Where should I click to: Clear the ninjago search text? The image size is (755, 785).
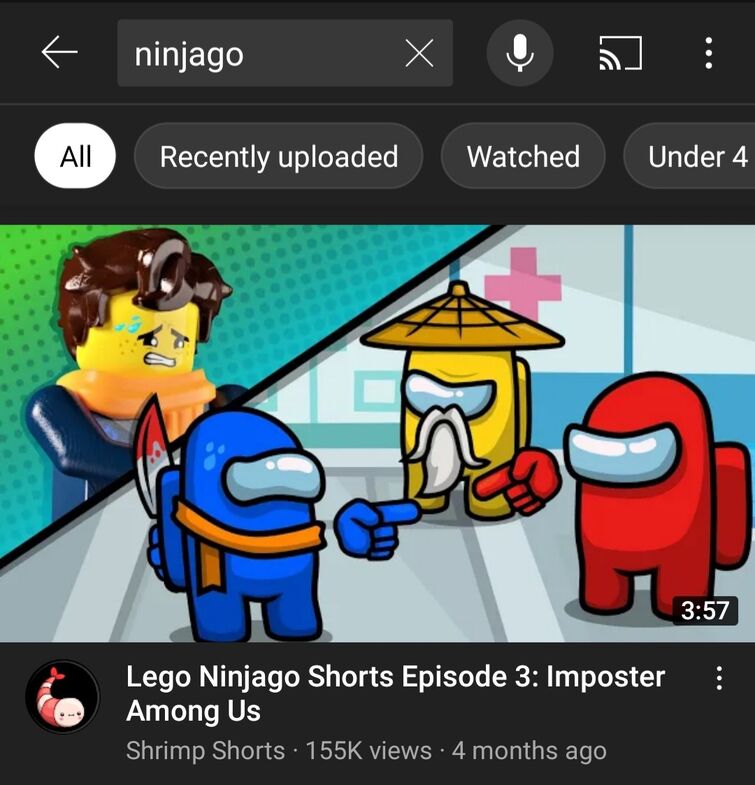420,54
